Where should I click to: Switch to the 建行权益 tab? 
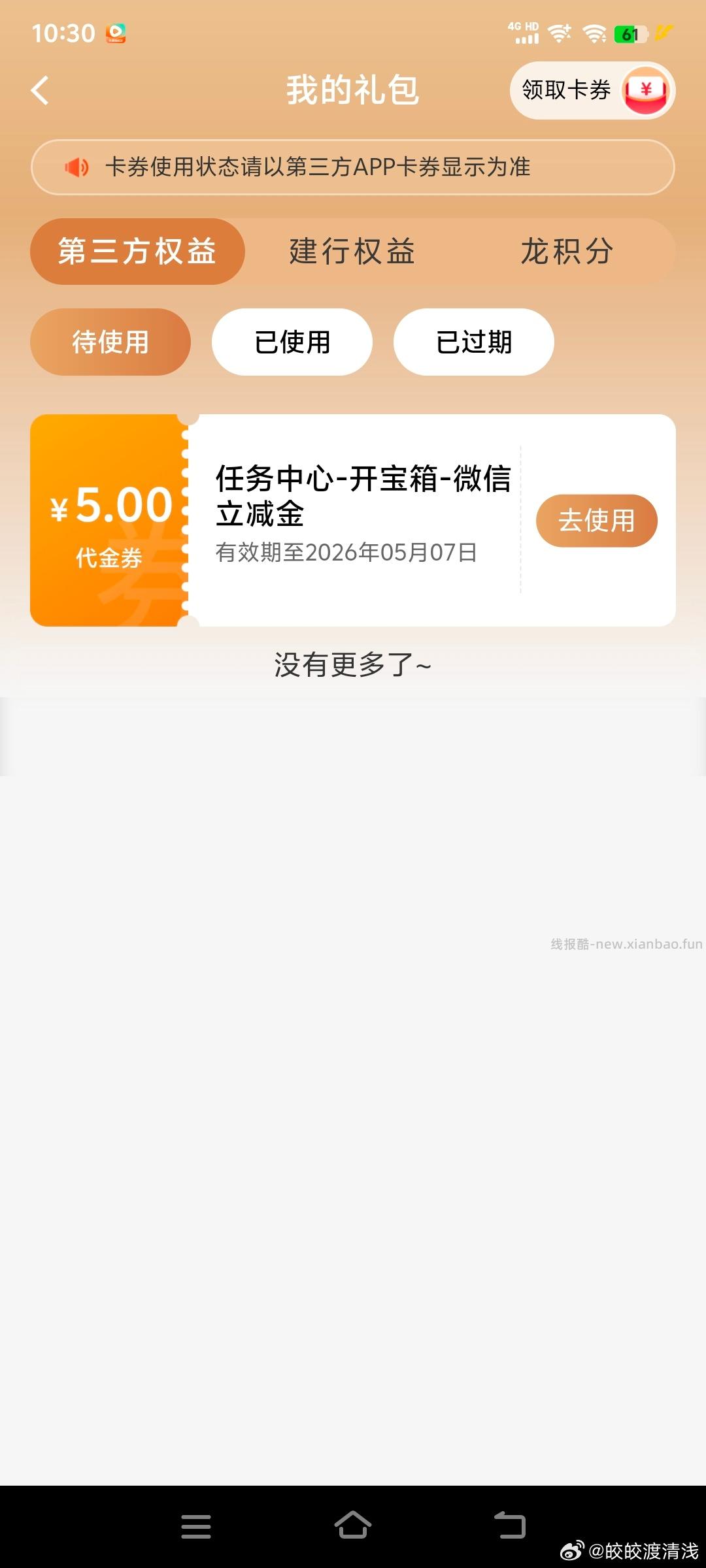(x=351, y=252)
